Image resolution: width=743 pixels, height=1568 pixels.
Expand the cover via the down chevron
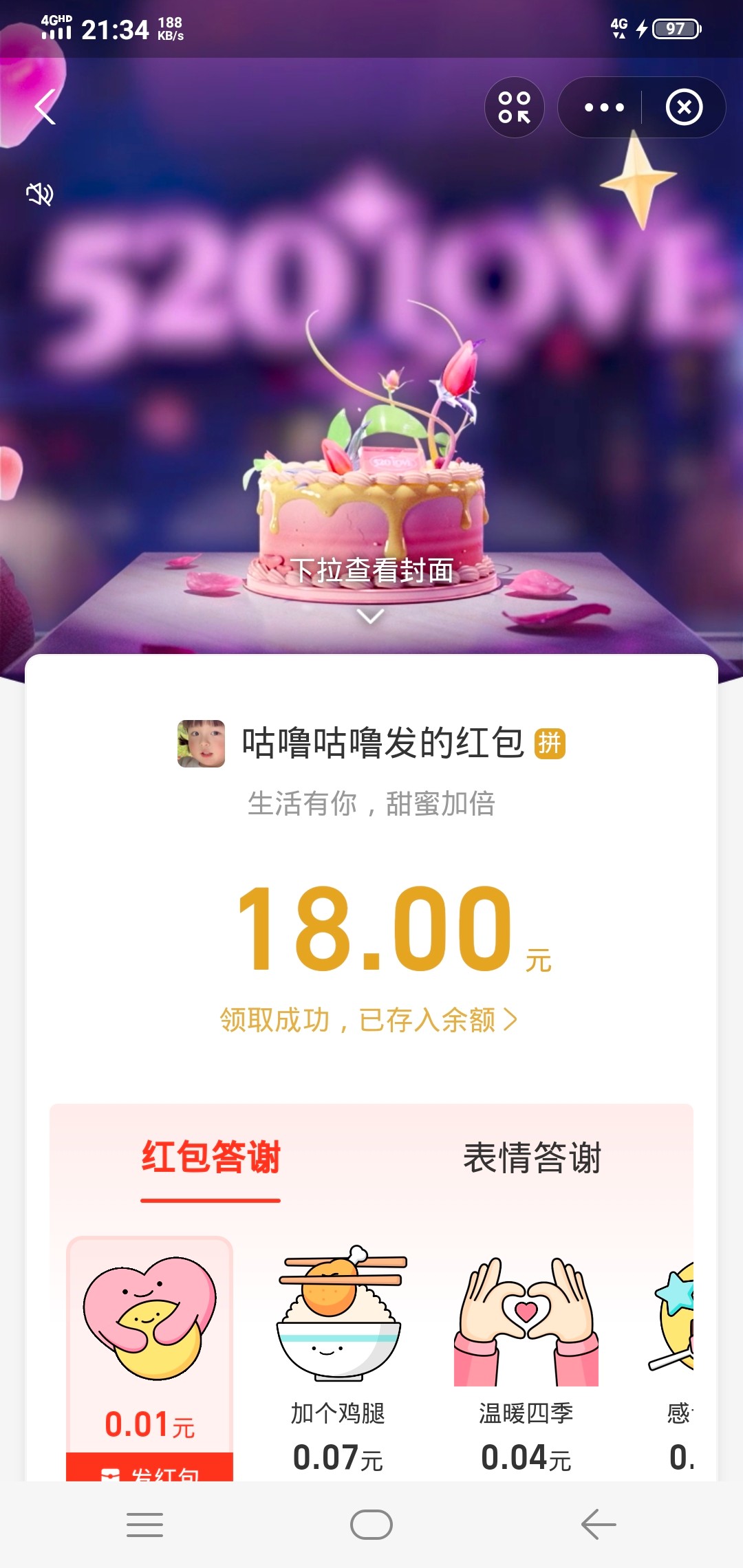(x=371, y=616)
